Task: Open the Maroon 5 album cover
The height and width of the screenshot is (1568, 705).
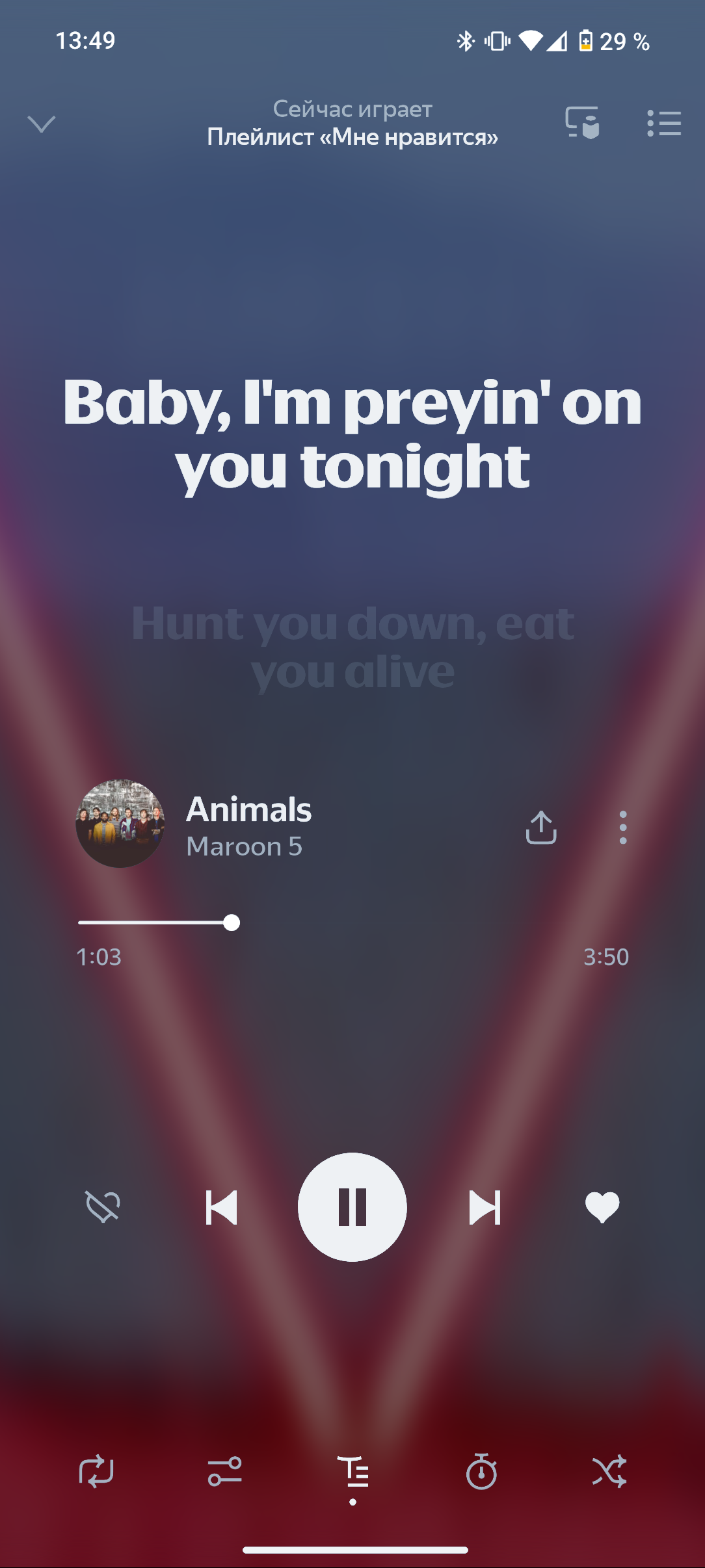Action: tap(120, 824)
